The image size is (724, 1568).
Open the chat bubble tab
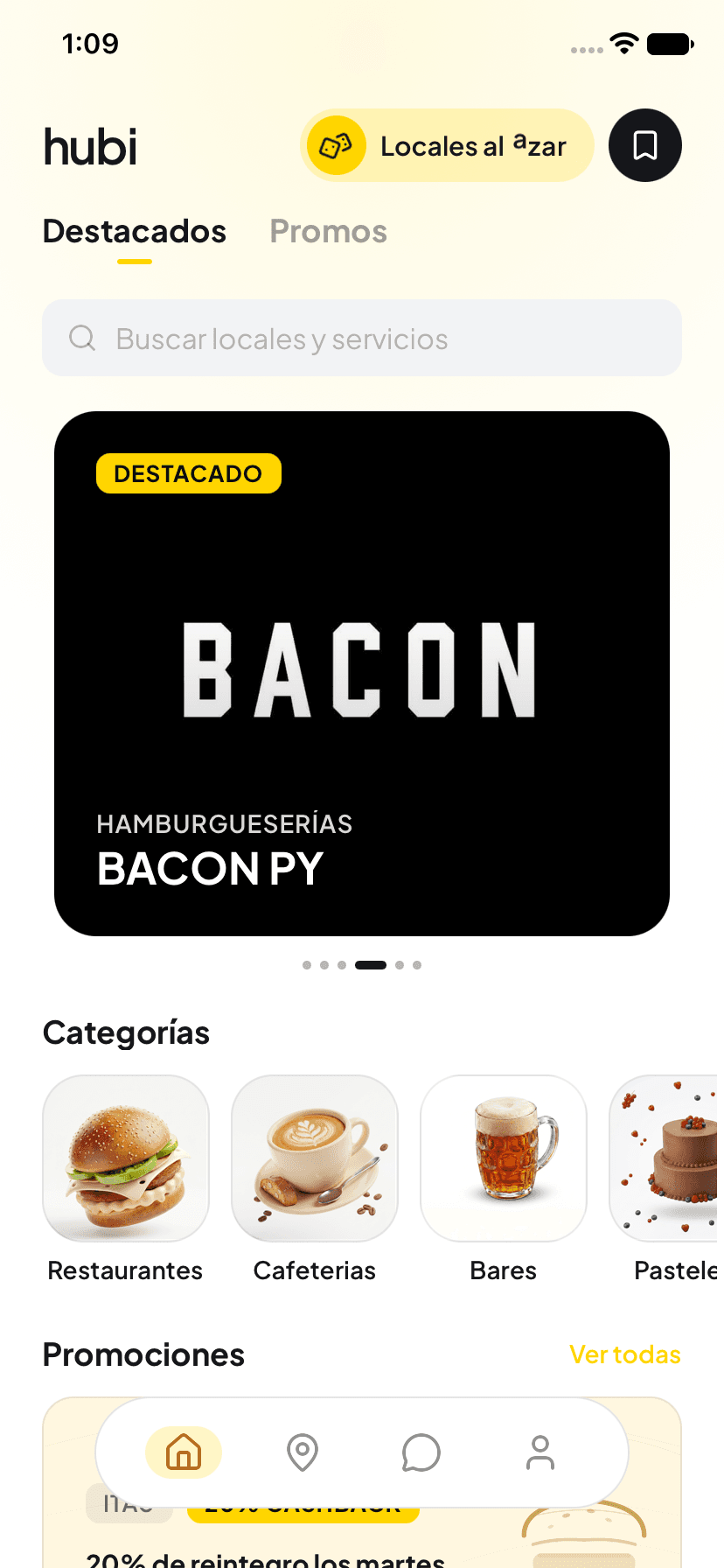click(x=421, y=1452)
